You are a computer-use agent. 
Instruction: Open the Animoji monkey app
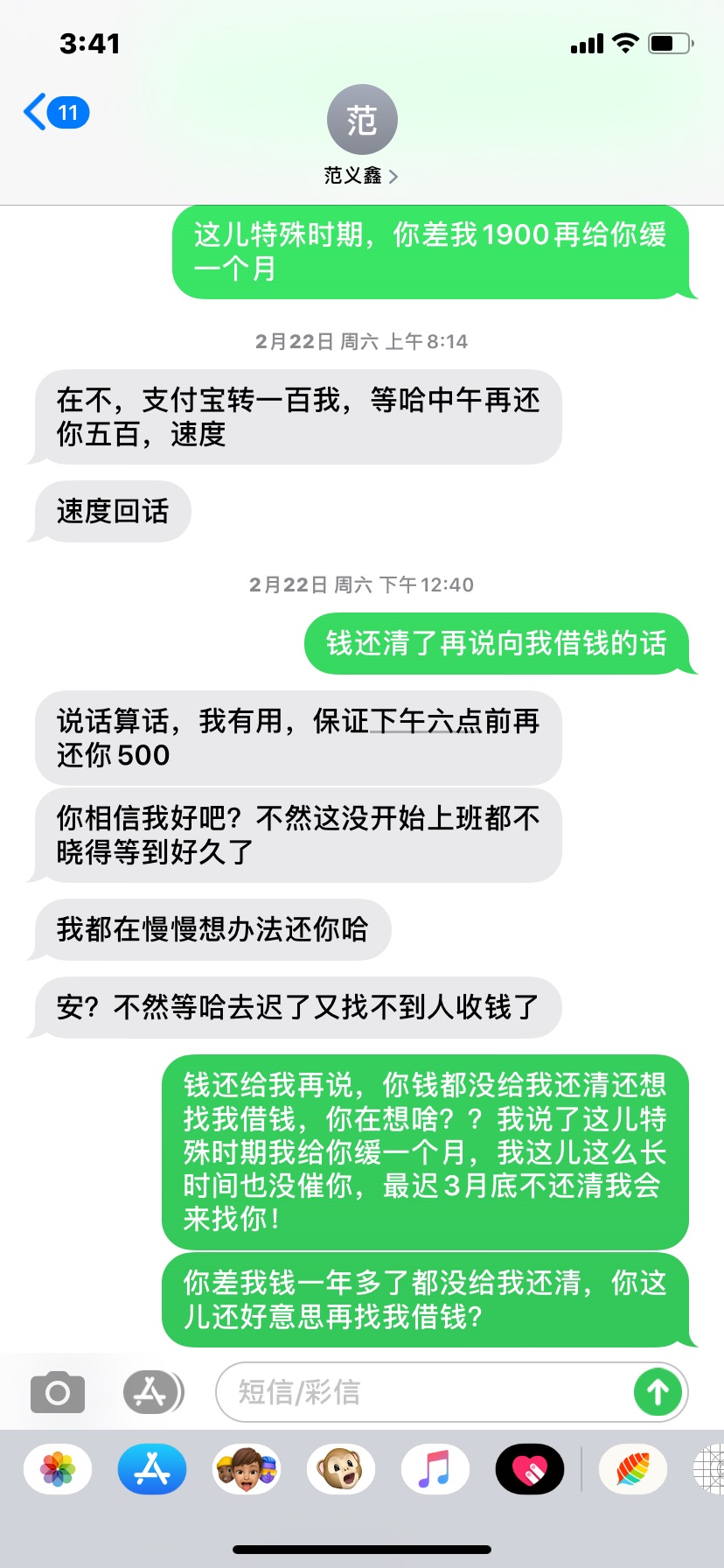coord(341,1469)
